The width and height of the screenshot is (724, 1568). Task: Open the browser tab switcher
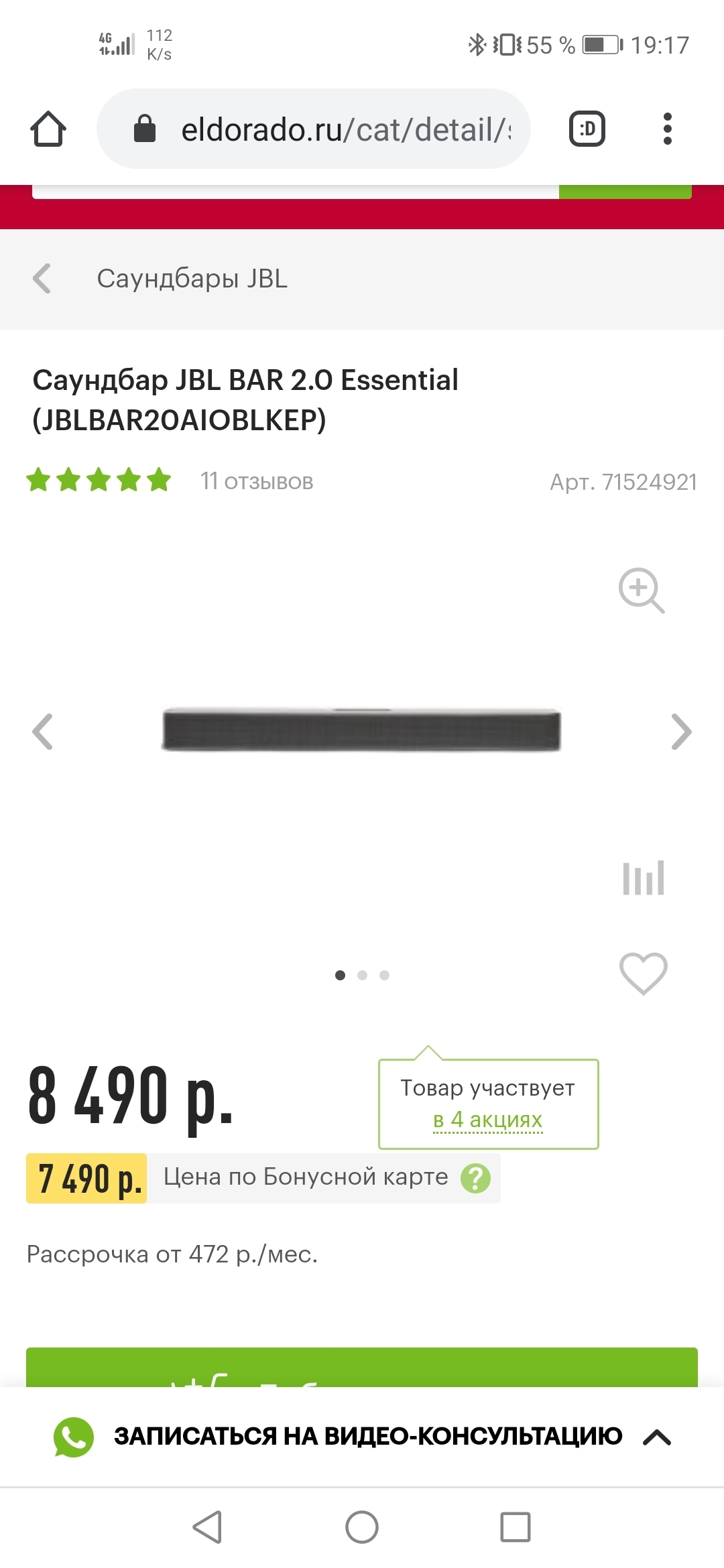click(x=587, y=129)
